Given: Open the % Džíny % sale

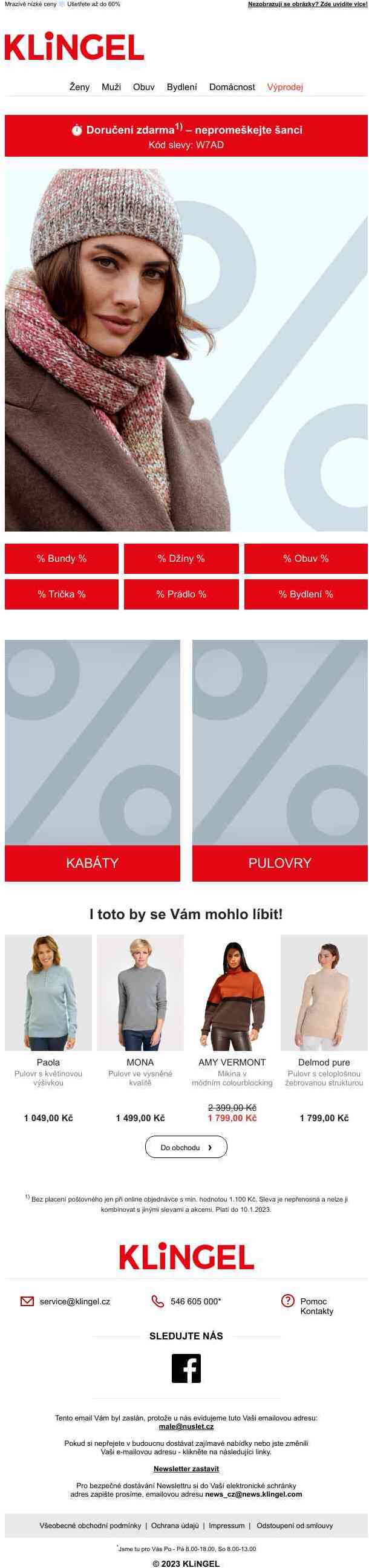Looking at the screenshot, I should coord(181,558).
